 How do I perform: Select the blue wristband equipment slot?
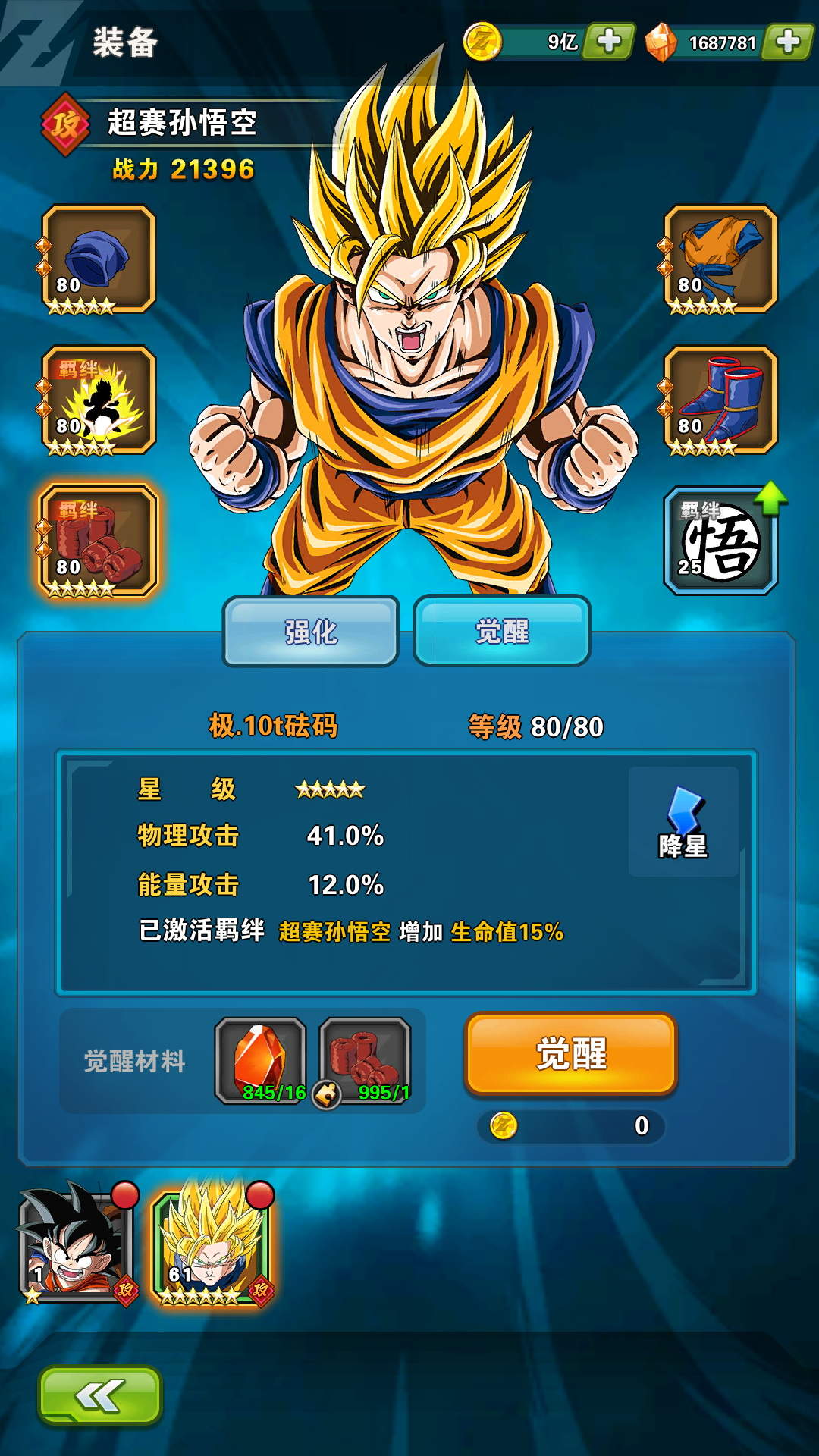click(x=99, y=259)
